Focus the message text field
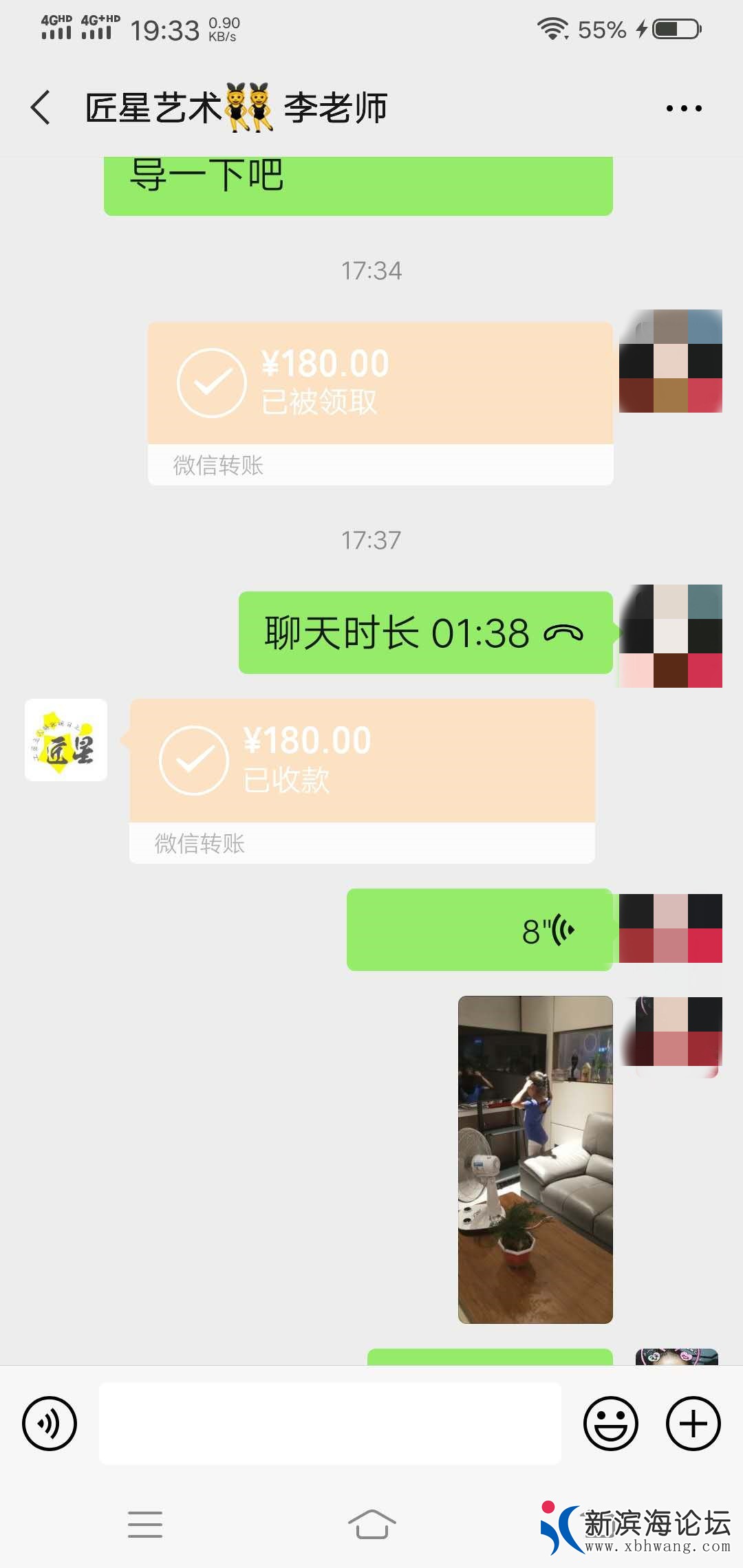Screen dimensions: 743x1568 (330, 1424)
